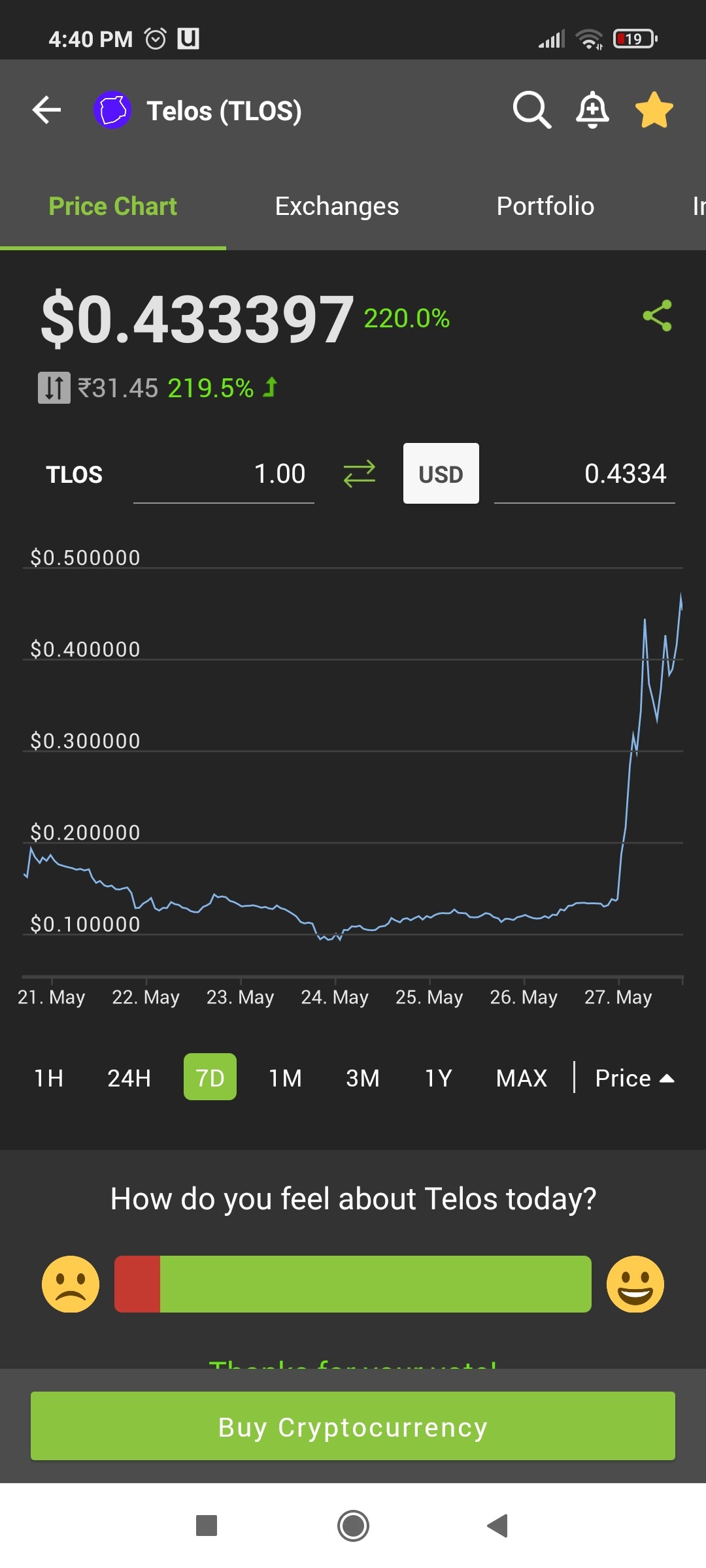Vote with the happy face emoji
This screenshot has width=706, height=1568.
pos(635,1284)
